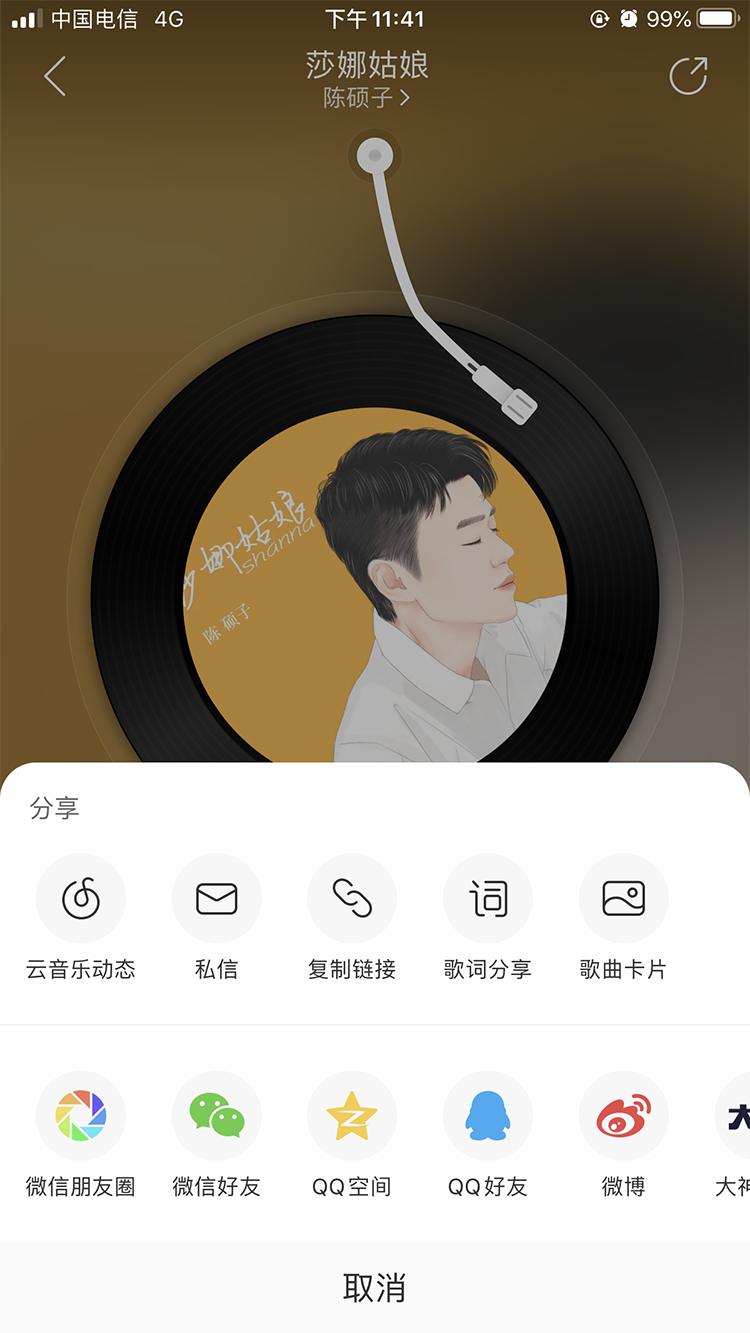Image resolution: width=750 pixels, height=1333 pixels.
Task: Send the song via 私信
Action: click(x=217, y=899)
